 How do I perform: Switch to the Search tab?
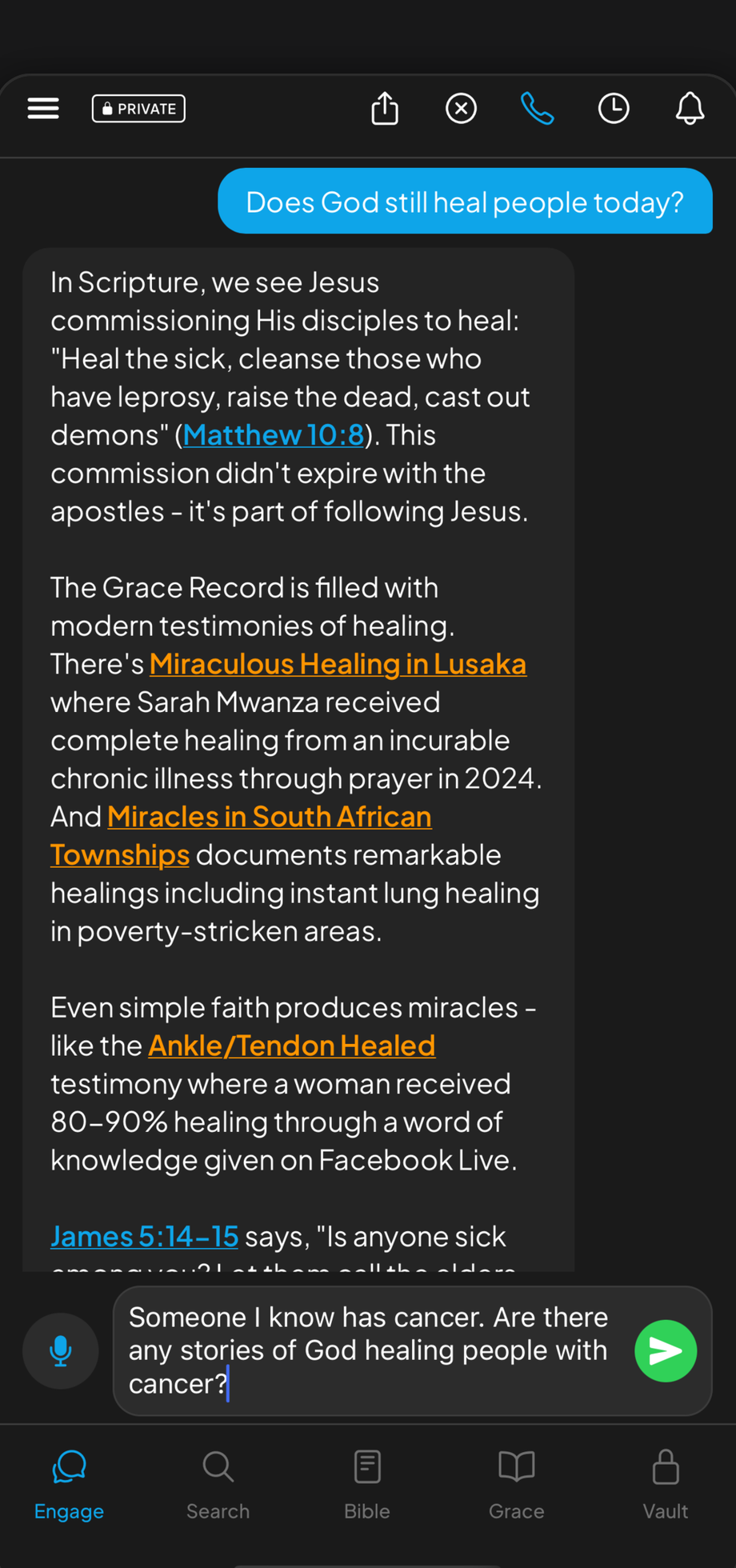(218, 1486)
